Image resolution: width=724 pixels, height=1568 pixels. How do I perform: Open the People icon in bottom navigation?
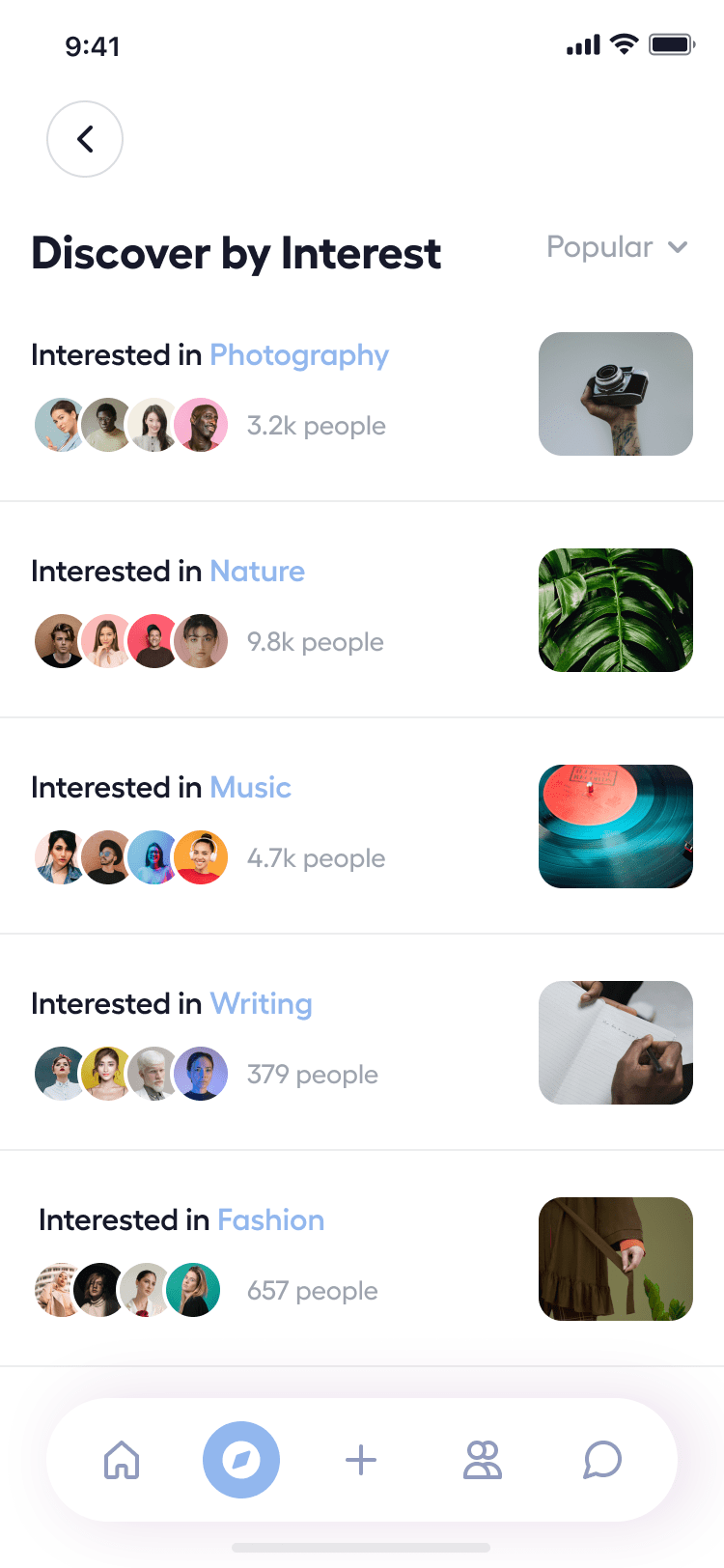[482, 1460]
